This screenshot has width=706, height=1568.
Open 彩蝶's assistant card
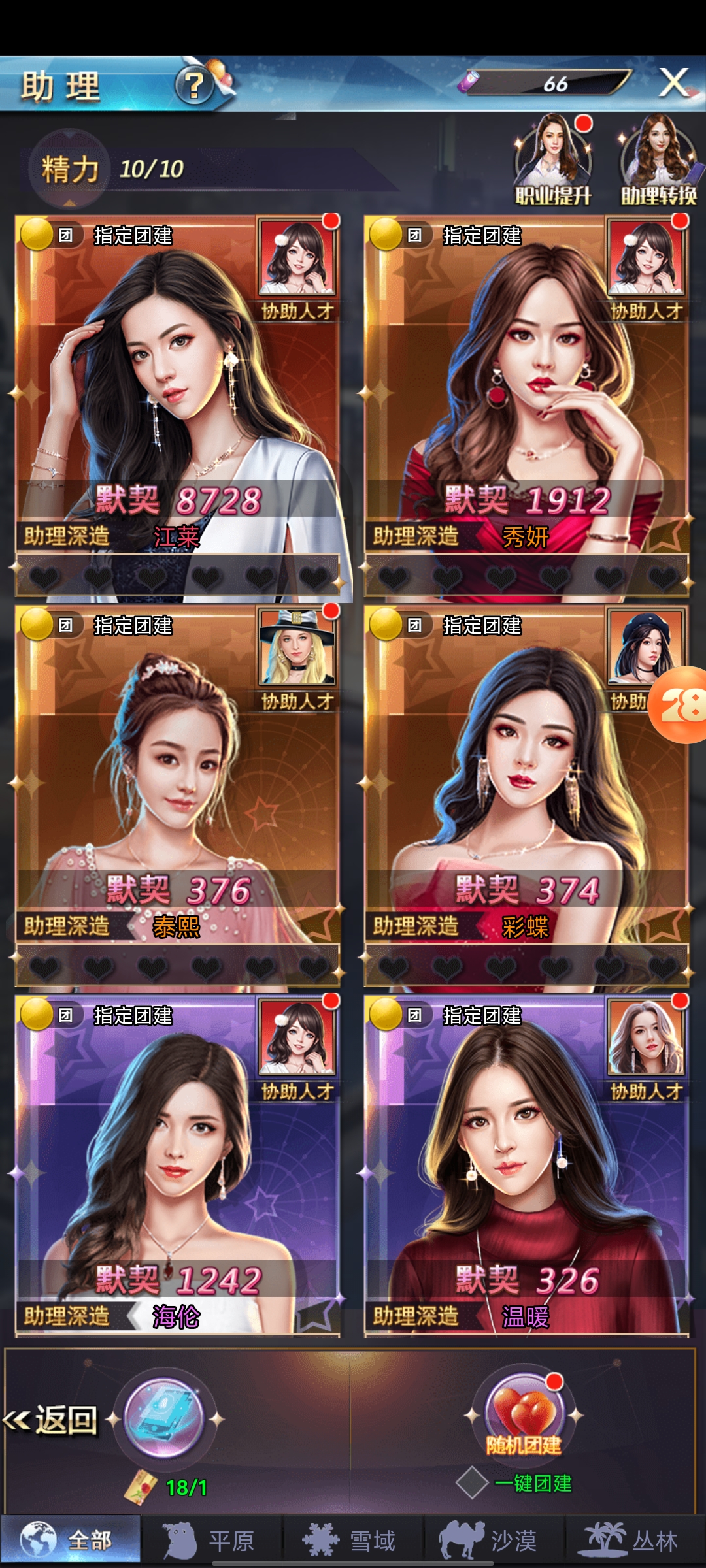[526, 784]
